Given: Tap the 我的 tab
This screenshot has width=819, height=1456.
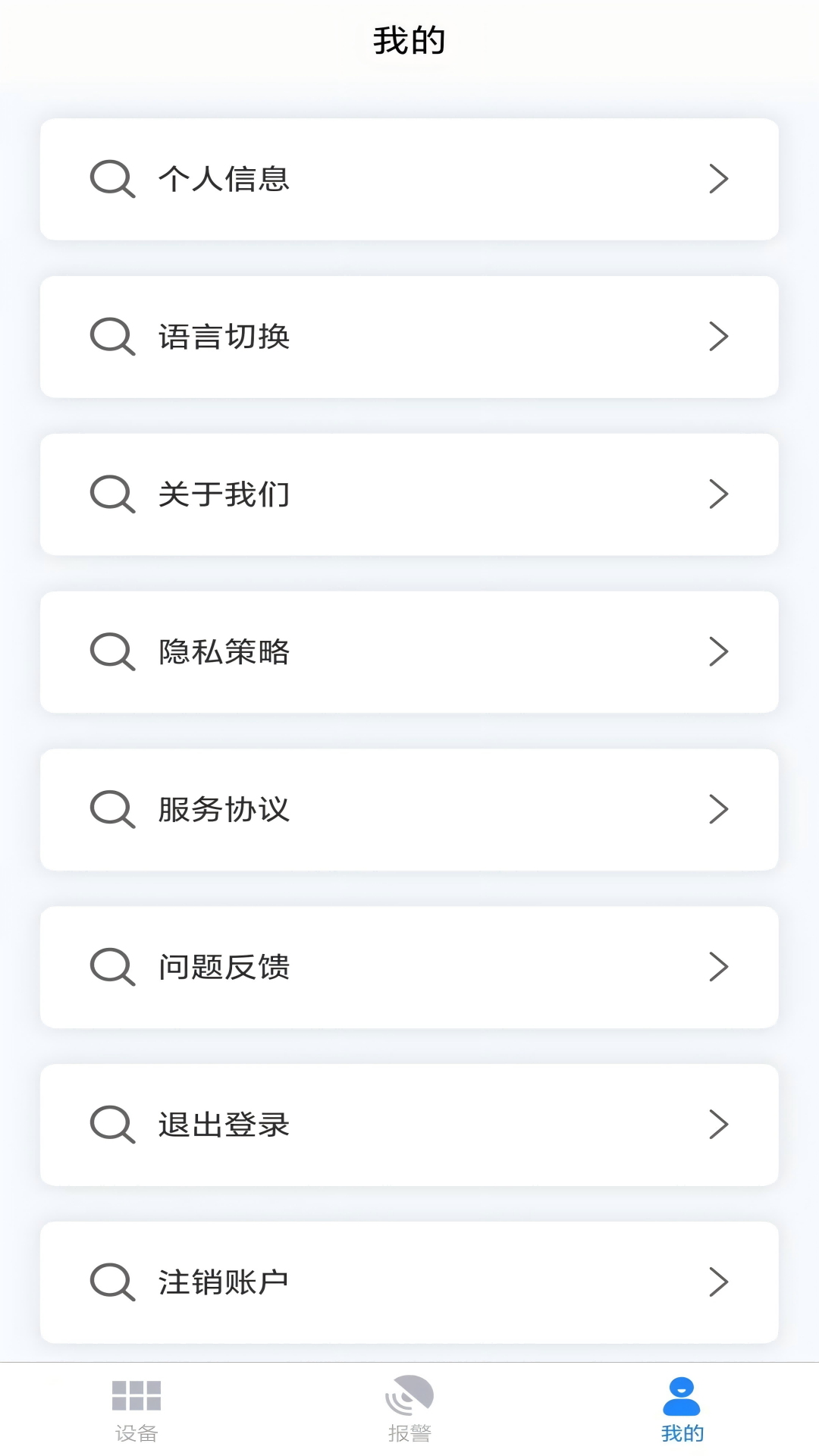Looking at the screenshot, I should pos(682,1409).
